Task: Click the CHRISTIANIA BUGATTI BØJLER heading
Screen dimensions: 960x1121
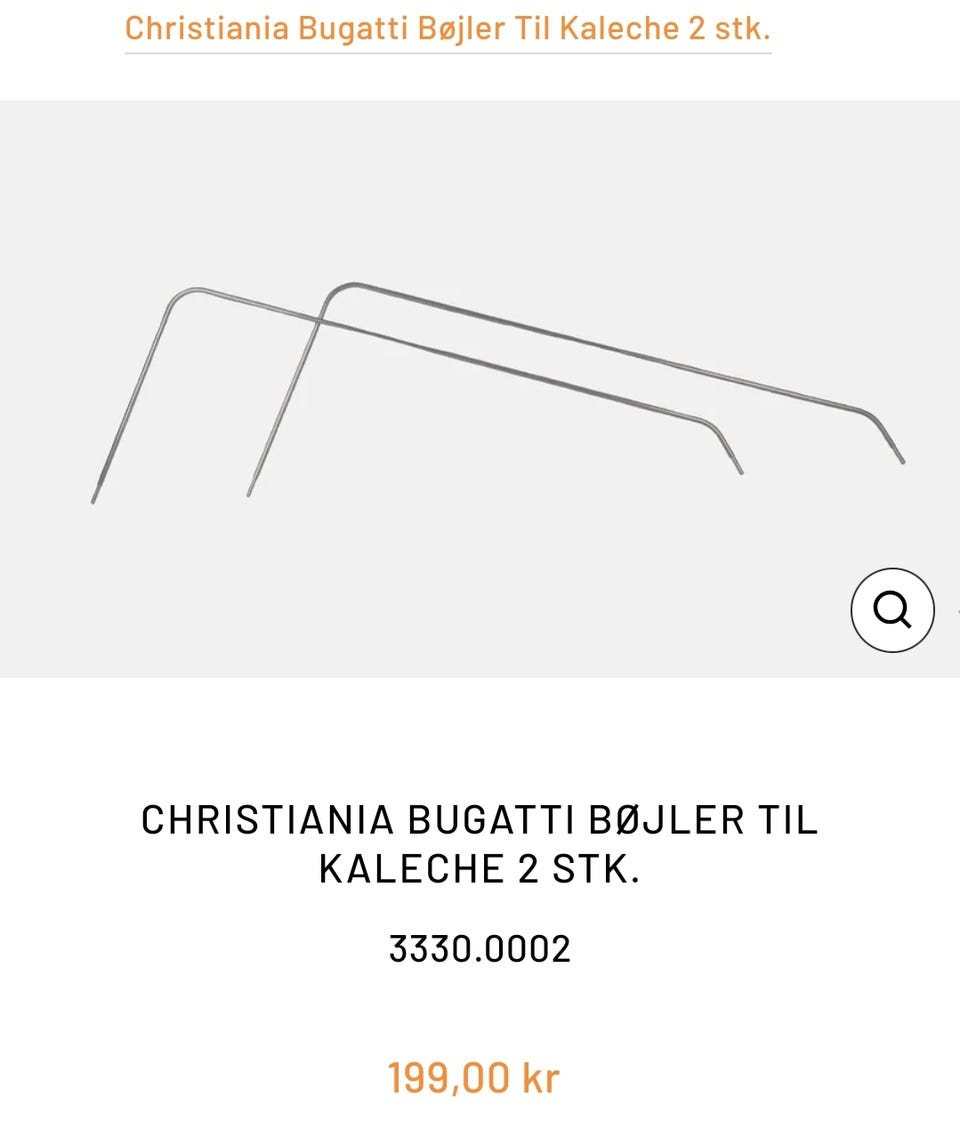Action: [x=480, y=819]
